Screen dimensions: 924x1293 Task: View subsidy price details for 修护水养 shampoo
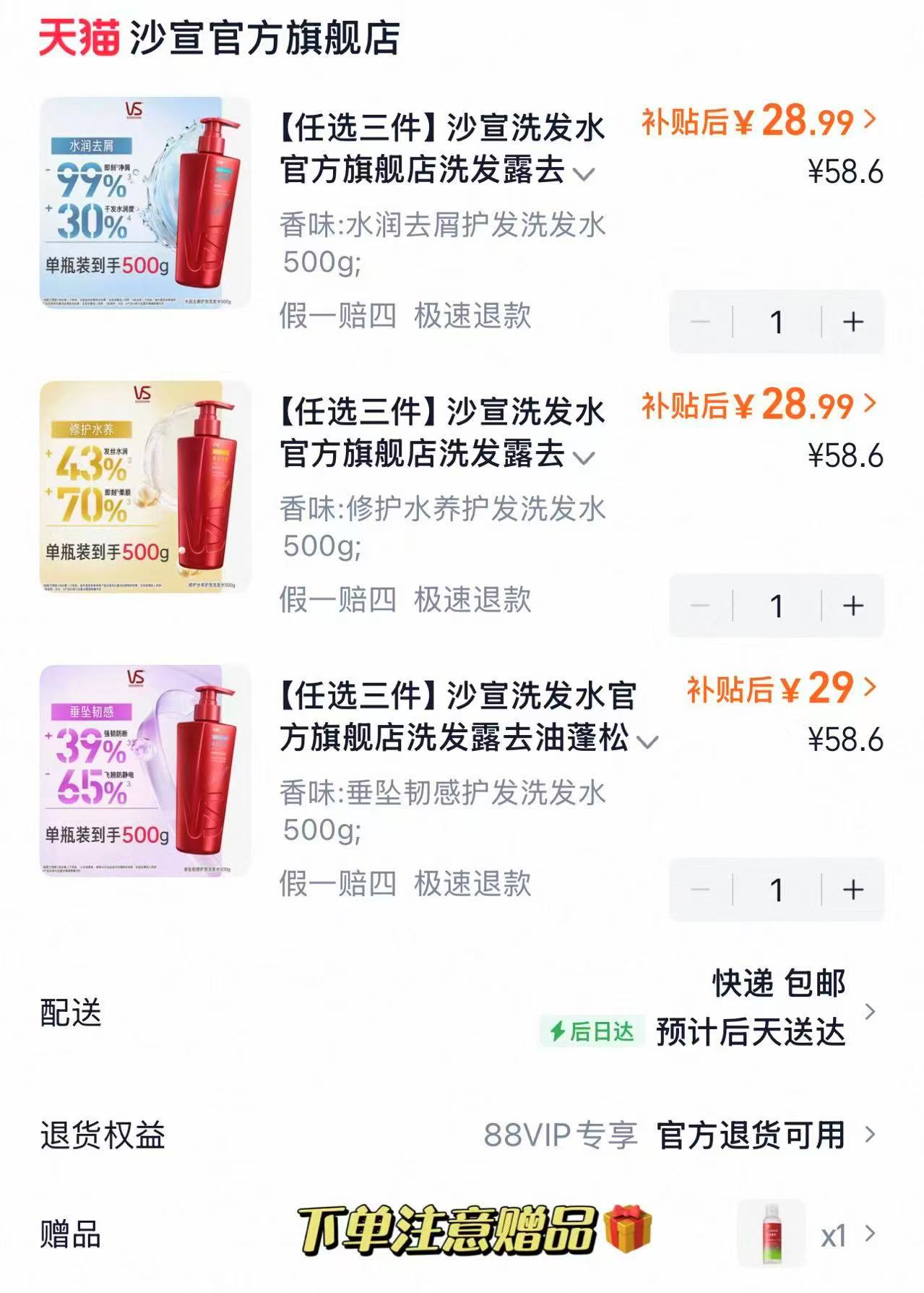(759, 405)
